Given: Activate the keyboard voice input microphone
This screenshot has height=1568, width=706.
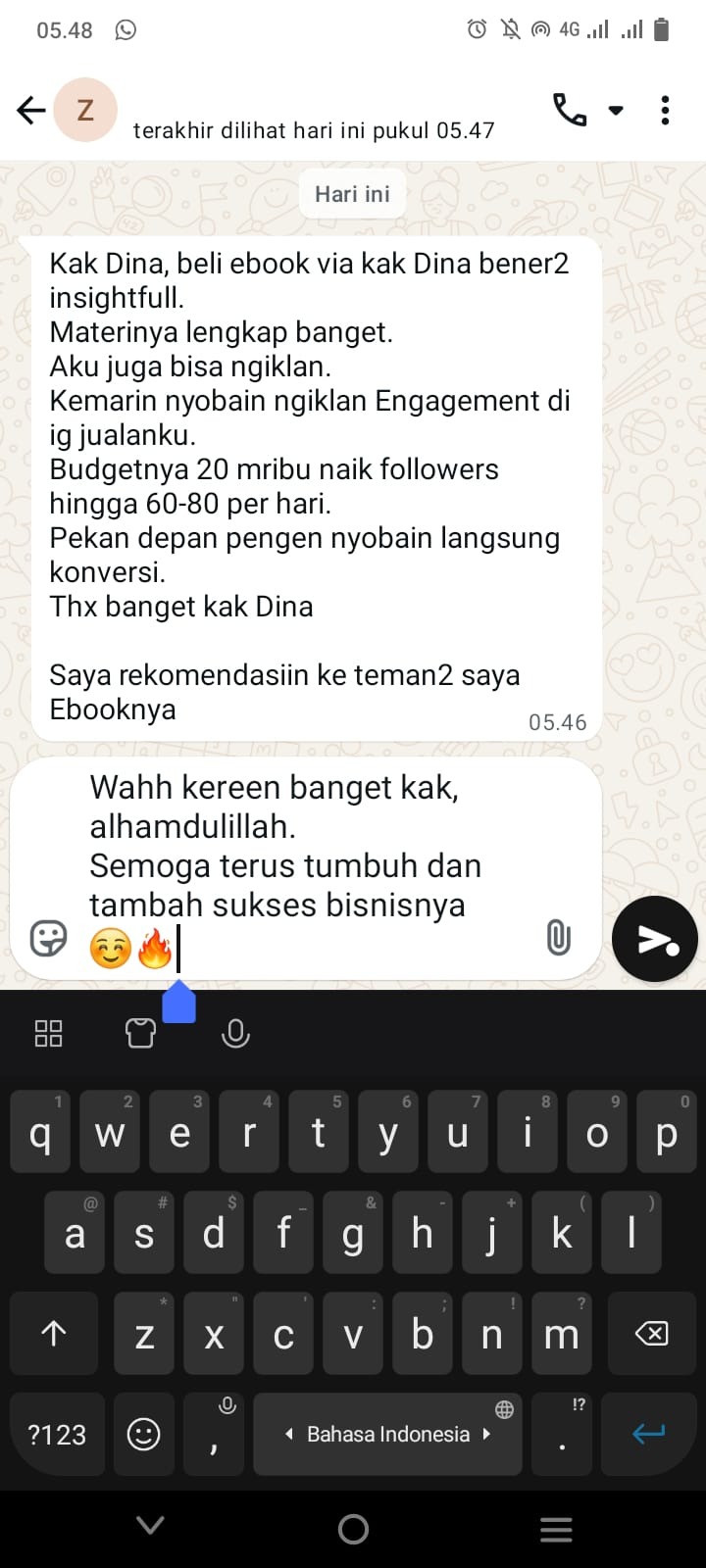Looking at the screenshot, I should 235,1033.
